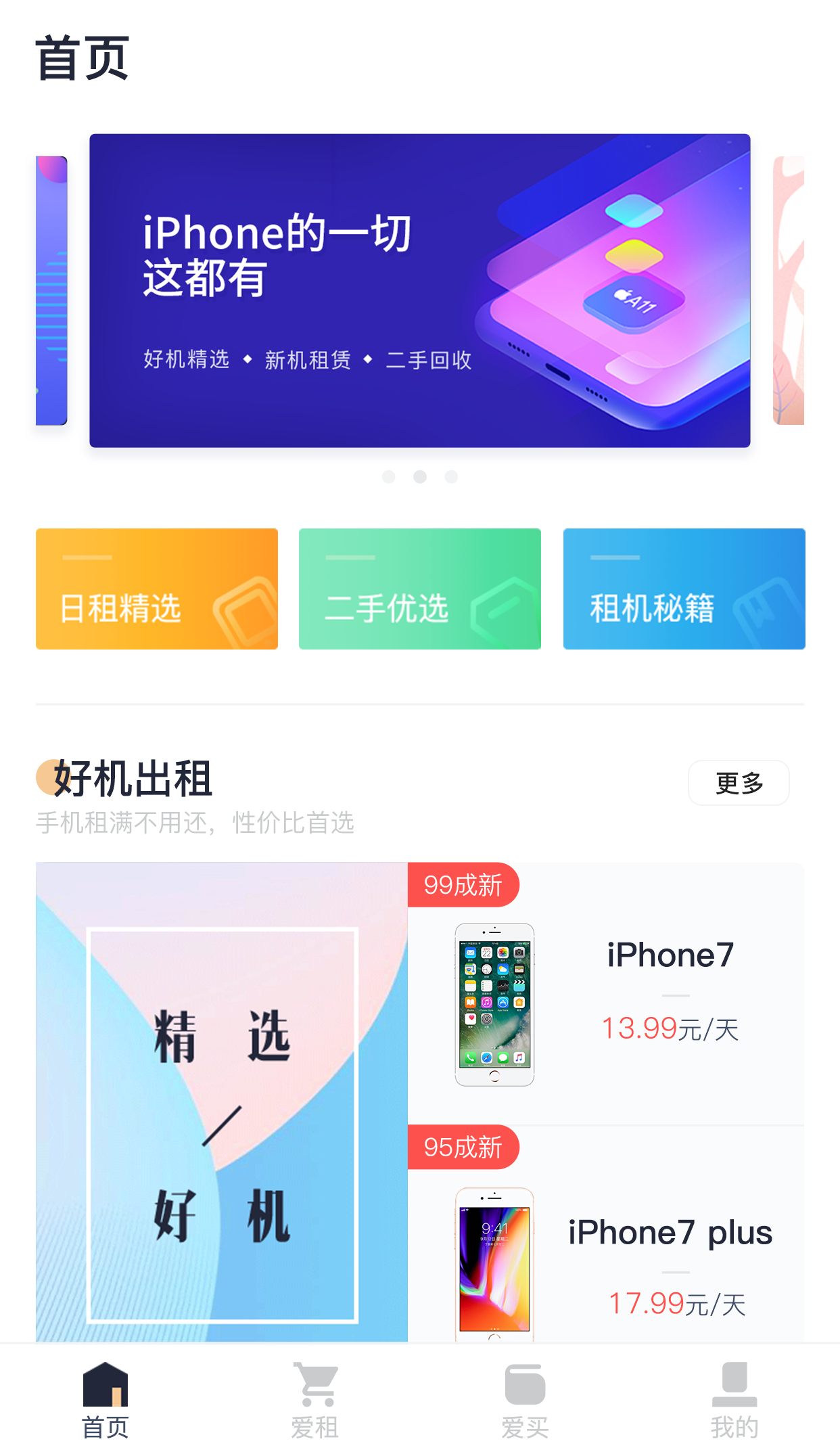View the iPhone7 rental at 13.99元/天

pos(605,995)
